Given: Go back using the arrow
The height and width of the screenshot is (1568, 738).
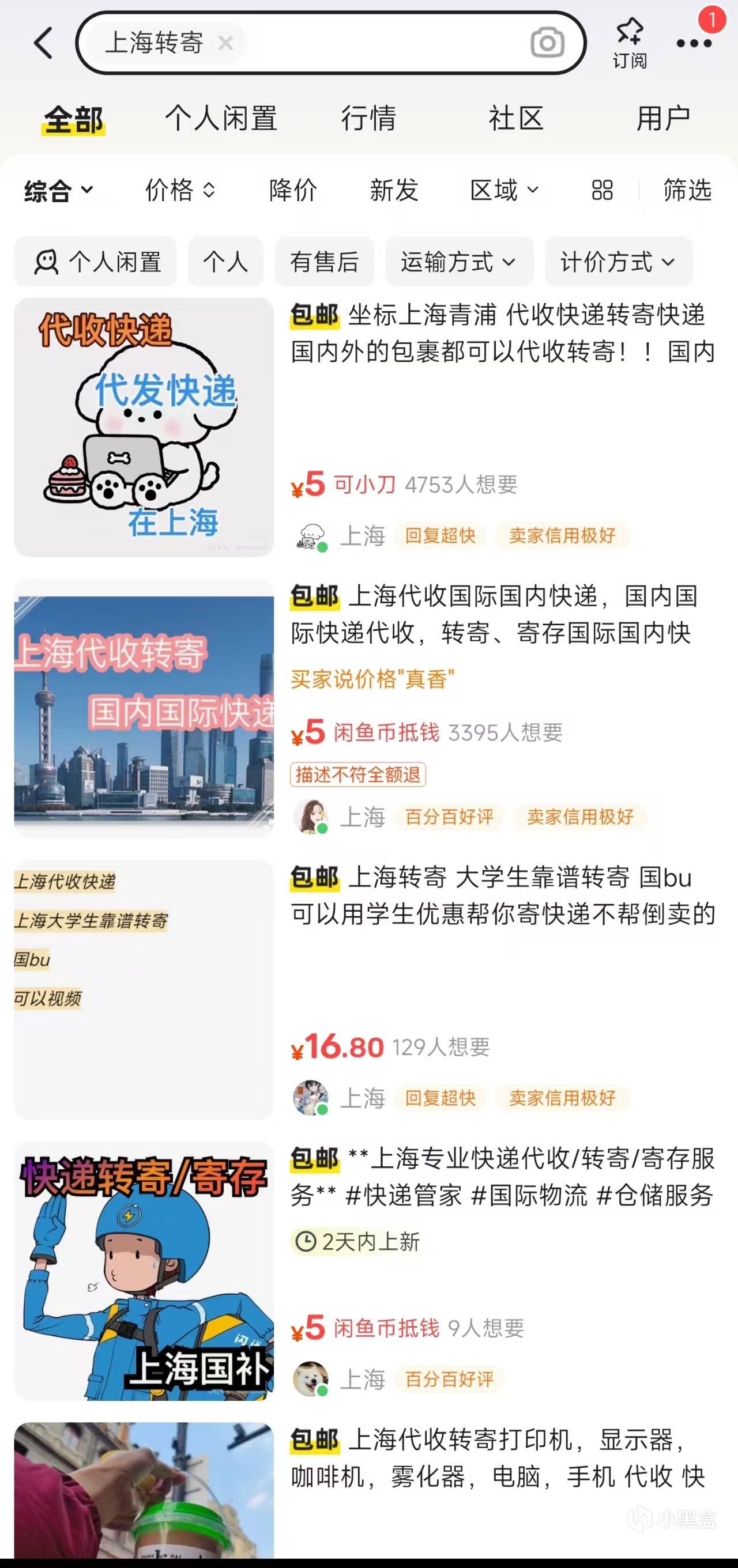Looking at the screenshot, I should coord(43,43).
